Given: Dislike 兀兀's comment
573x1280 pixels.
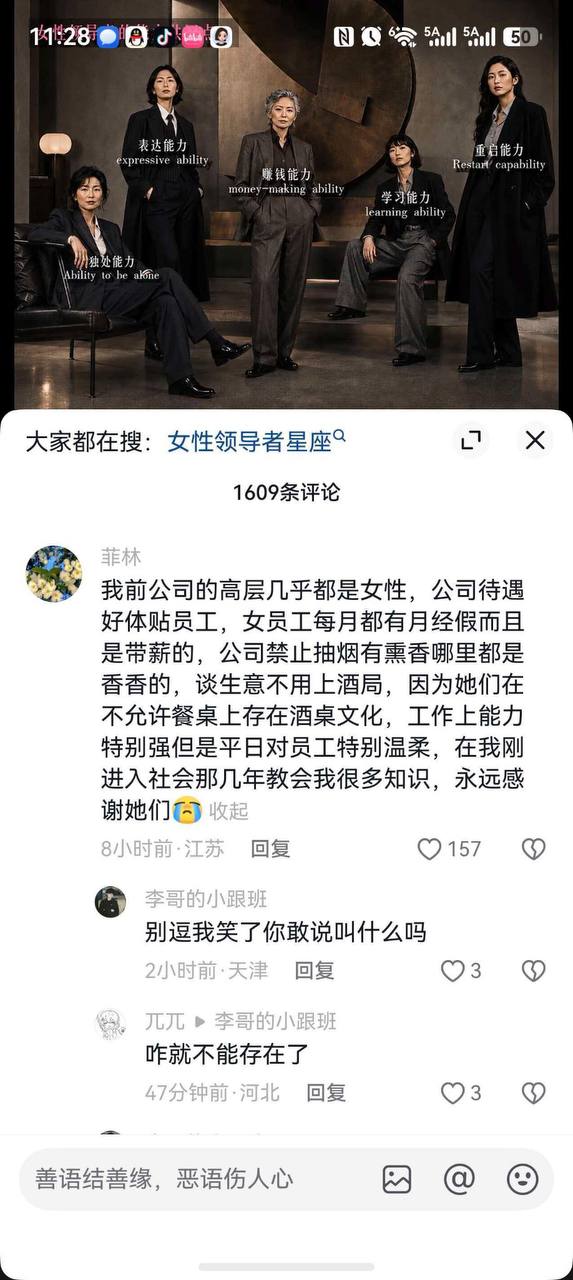Looking at the screenshot, I should (x=534, y=1093).
